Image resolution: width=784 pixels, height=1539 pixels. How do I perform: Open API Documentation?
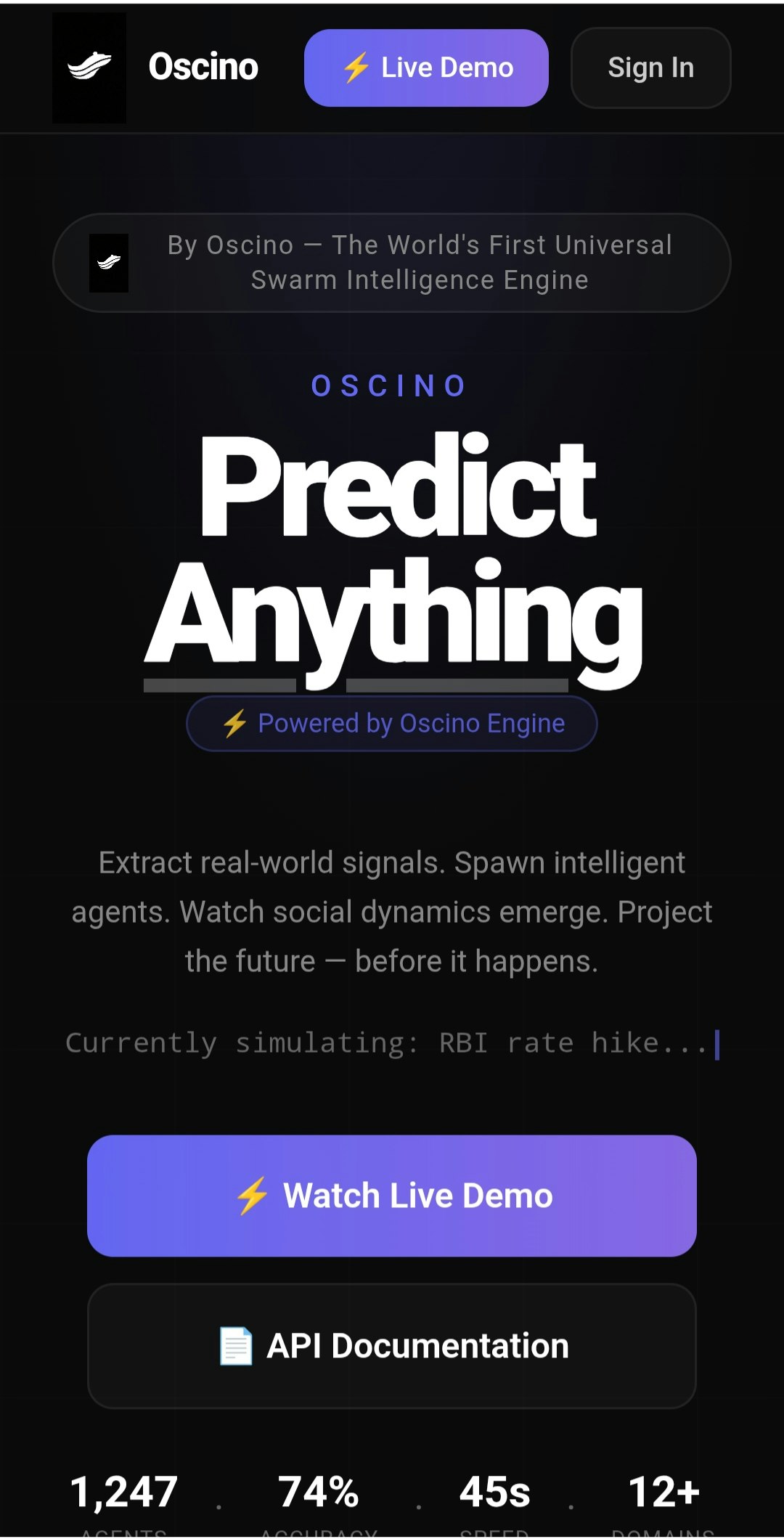(x=392, y=1346)
